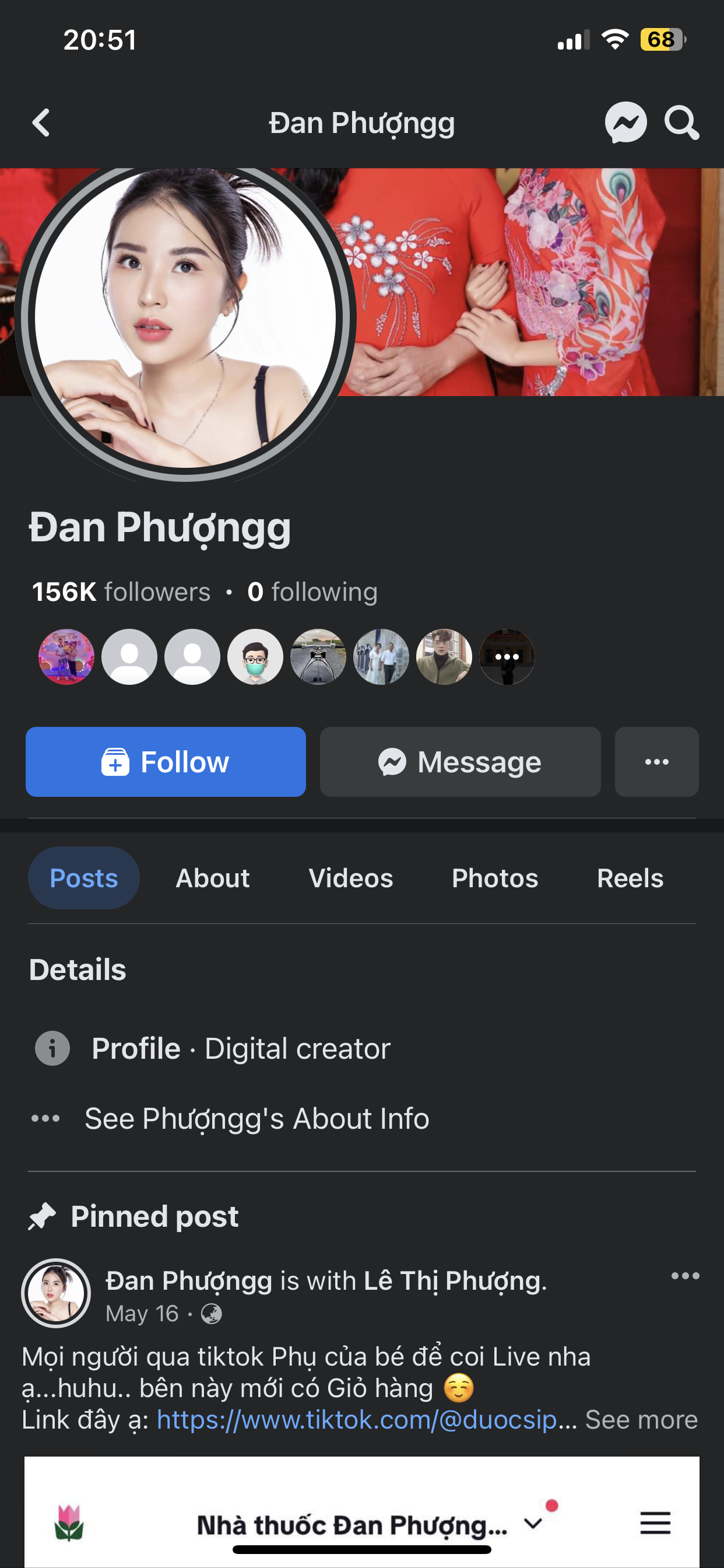Select the Posts tab
The width and height of the screenshot is (724, 1568).
(83, 878)
